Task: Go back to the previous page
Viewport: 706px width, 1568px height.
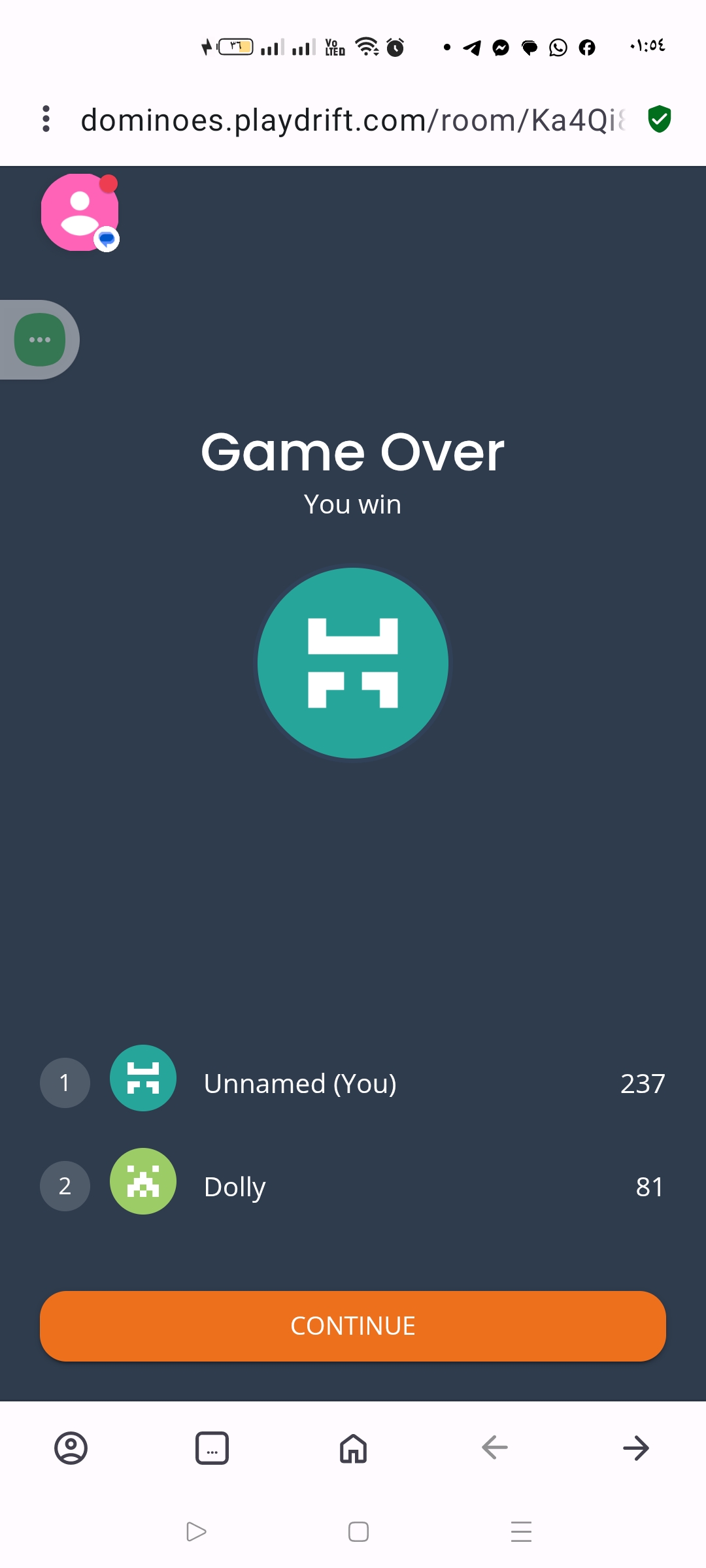Action: 494,1448
